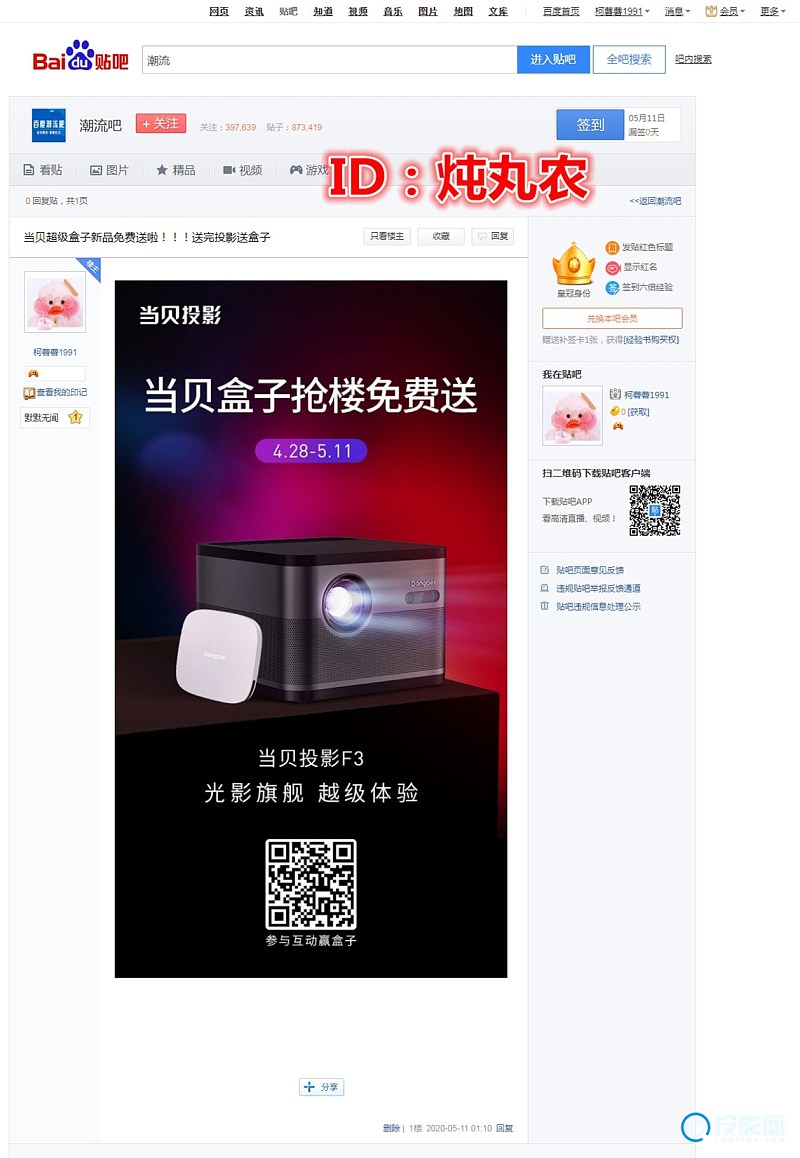Open the 当贝投影 poster image
The height and width of the screenshot is (1158, 800).
pyautogui.click(x=310, y=628)
